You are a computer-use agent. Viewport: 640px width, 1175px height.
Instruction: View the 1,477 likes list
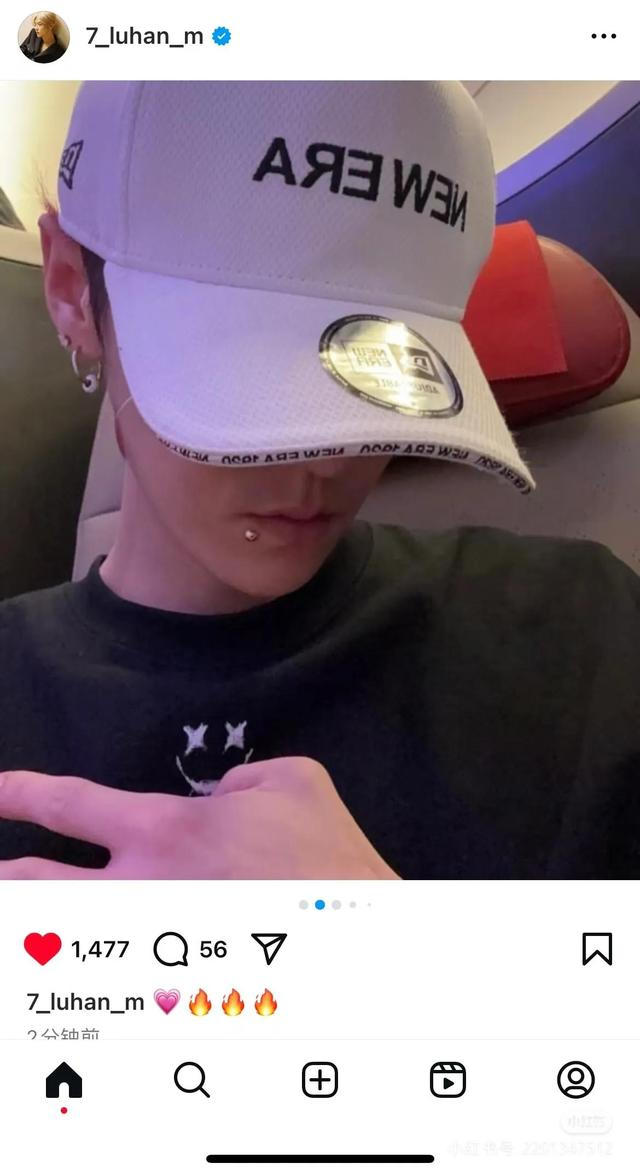(x=100, y=949)
